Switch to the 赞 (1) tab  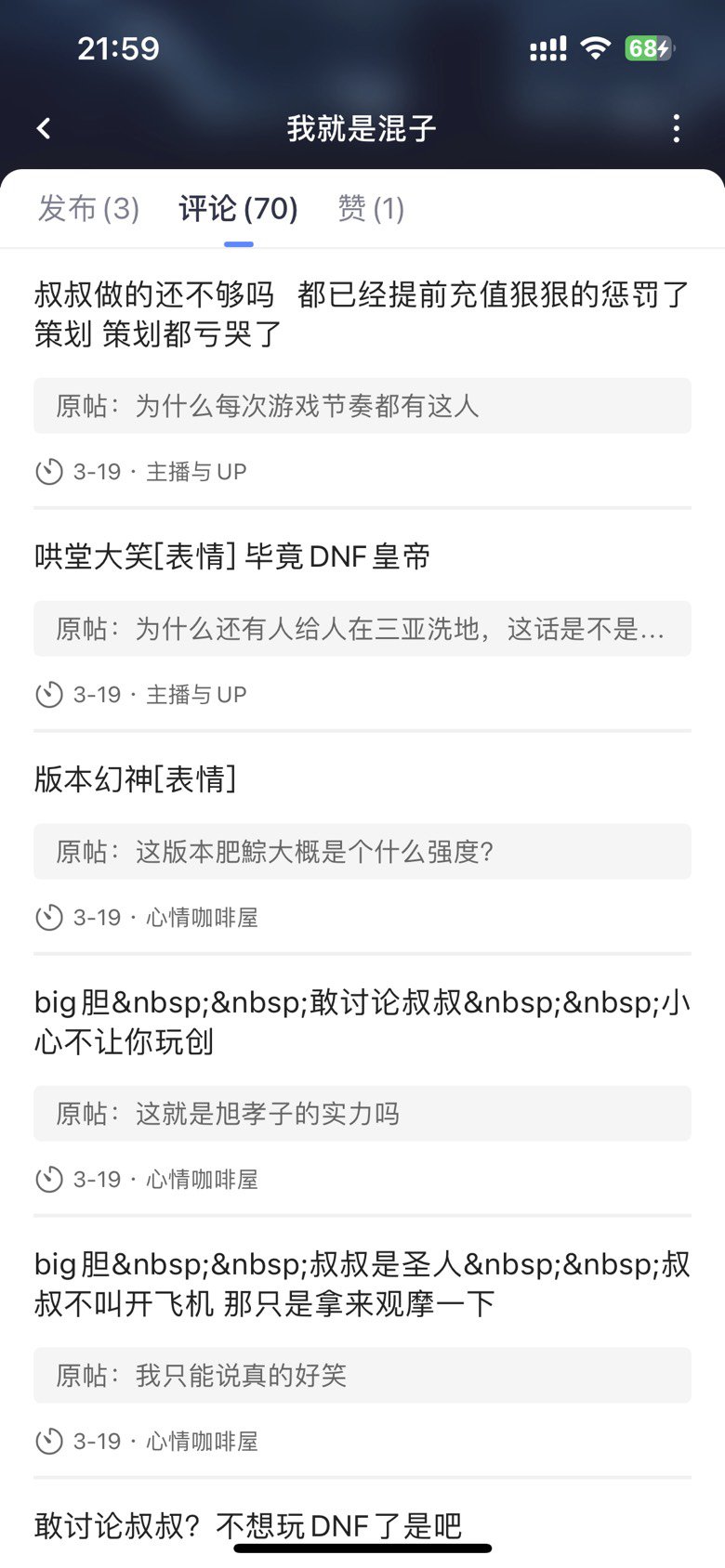371,208
